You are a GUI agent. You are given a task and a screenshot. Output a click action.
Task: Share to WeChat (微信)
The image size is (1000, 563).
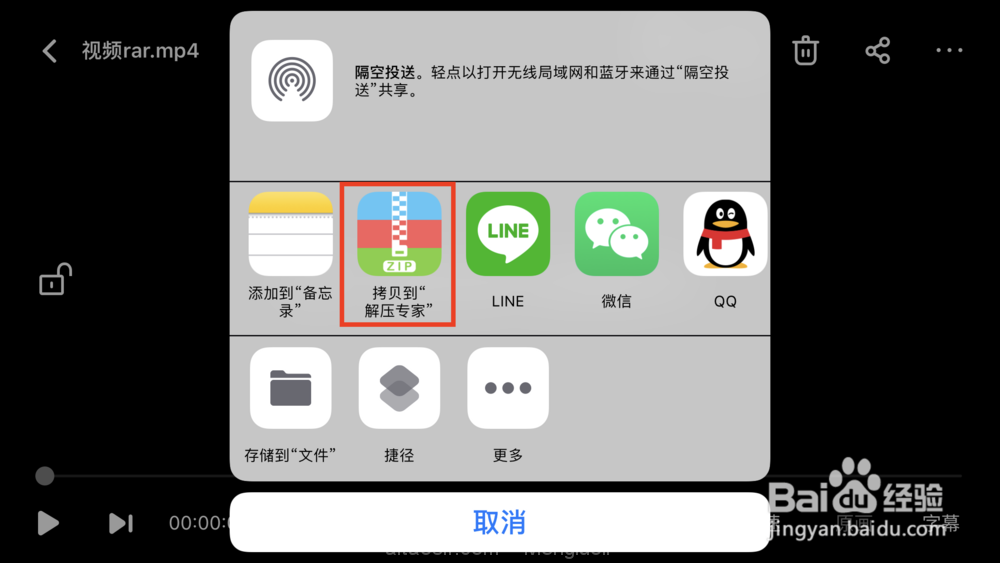click(x=616, y=234)
